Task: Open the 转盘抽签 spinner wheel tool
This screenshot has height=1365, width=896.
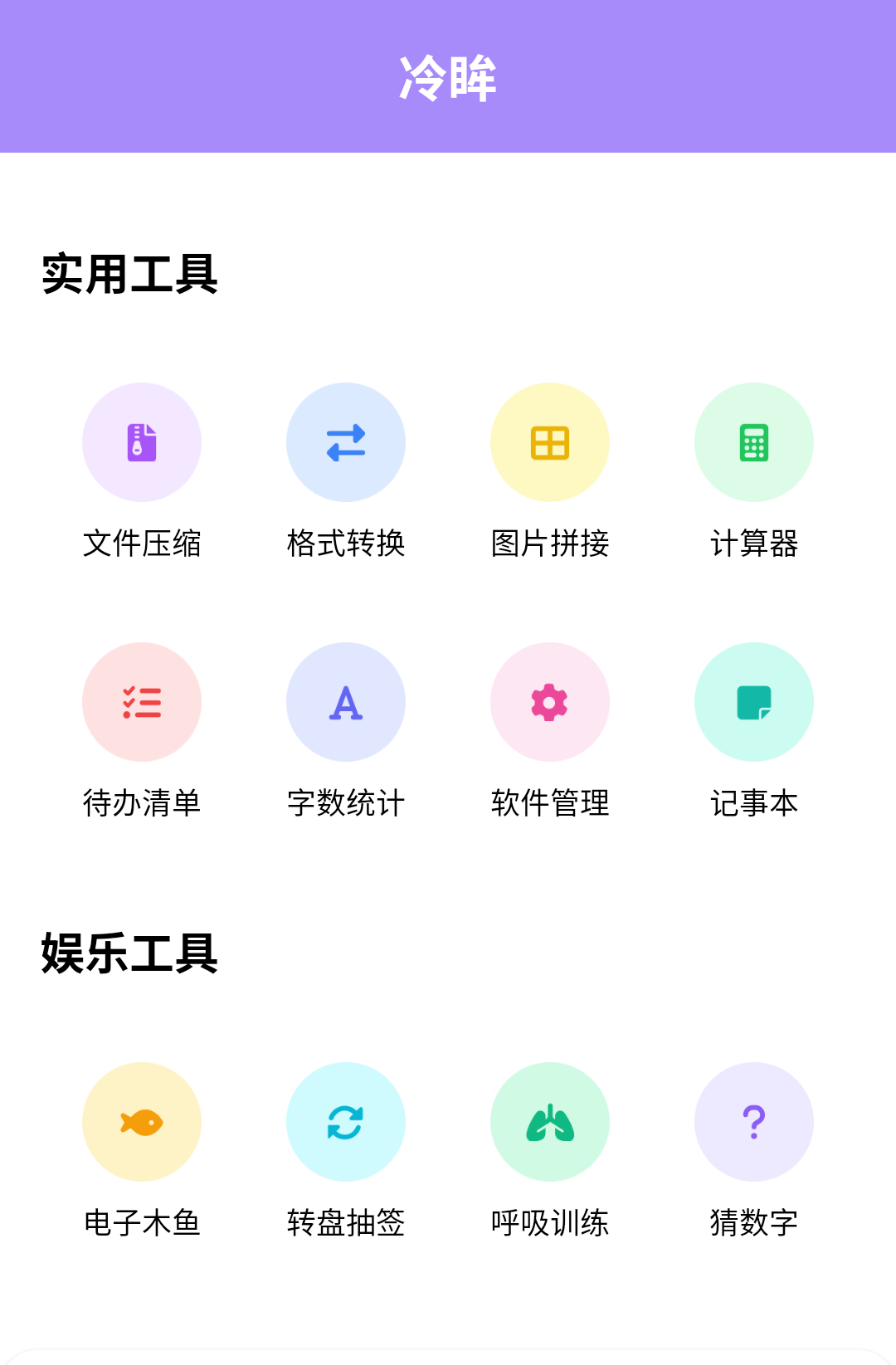Action: (346, 1121)
